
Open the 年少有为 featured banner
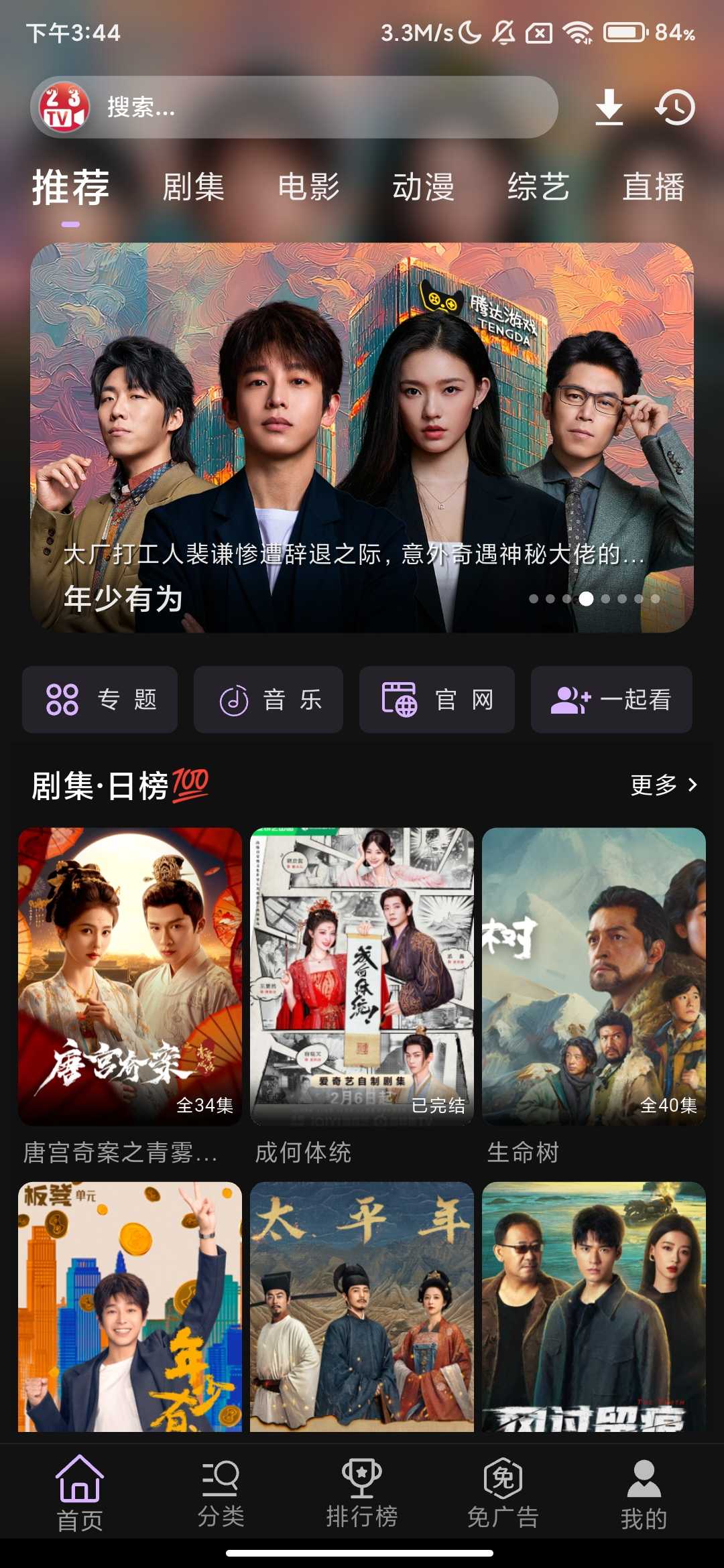pyautogui.click(x=362, y=437)
